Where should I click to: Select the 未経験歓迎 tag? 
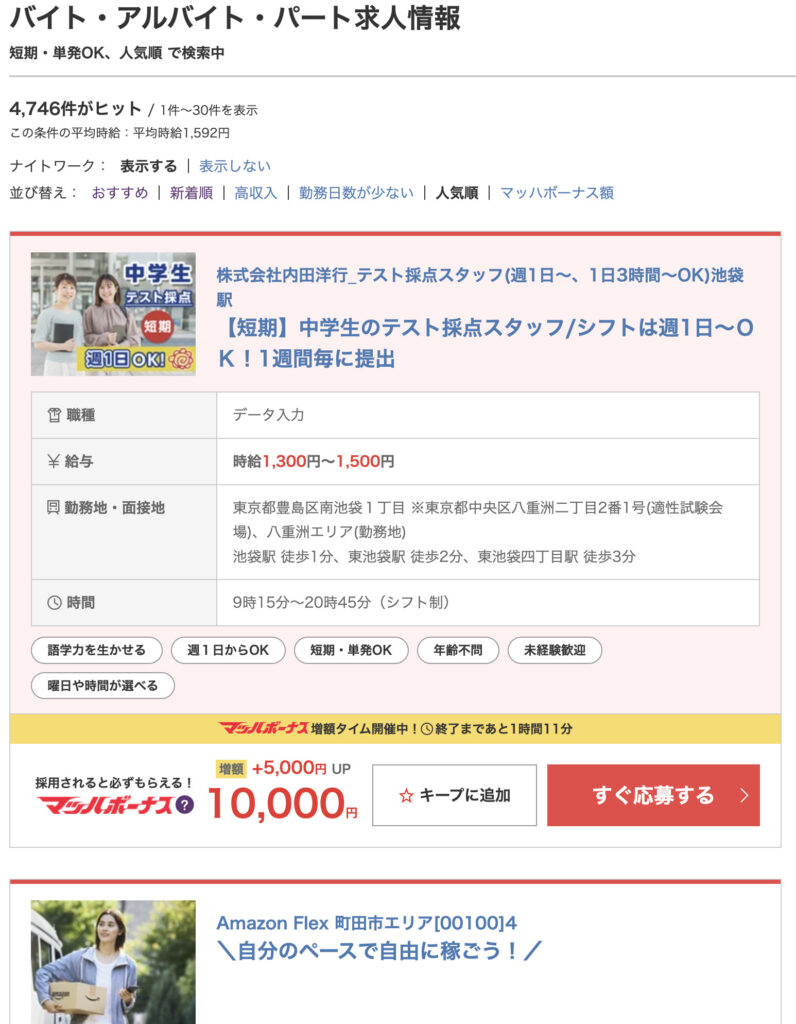pyautogui.click(x=554, y=650)
